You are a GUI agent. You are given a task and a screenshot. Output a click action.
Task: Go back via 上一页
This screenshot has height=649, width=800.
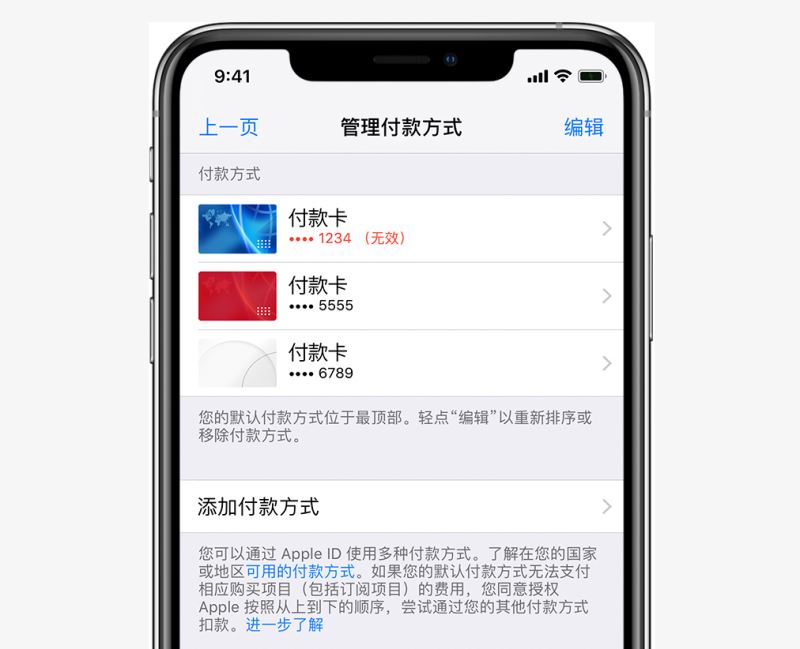[x=228, y=128]
